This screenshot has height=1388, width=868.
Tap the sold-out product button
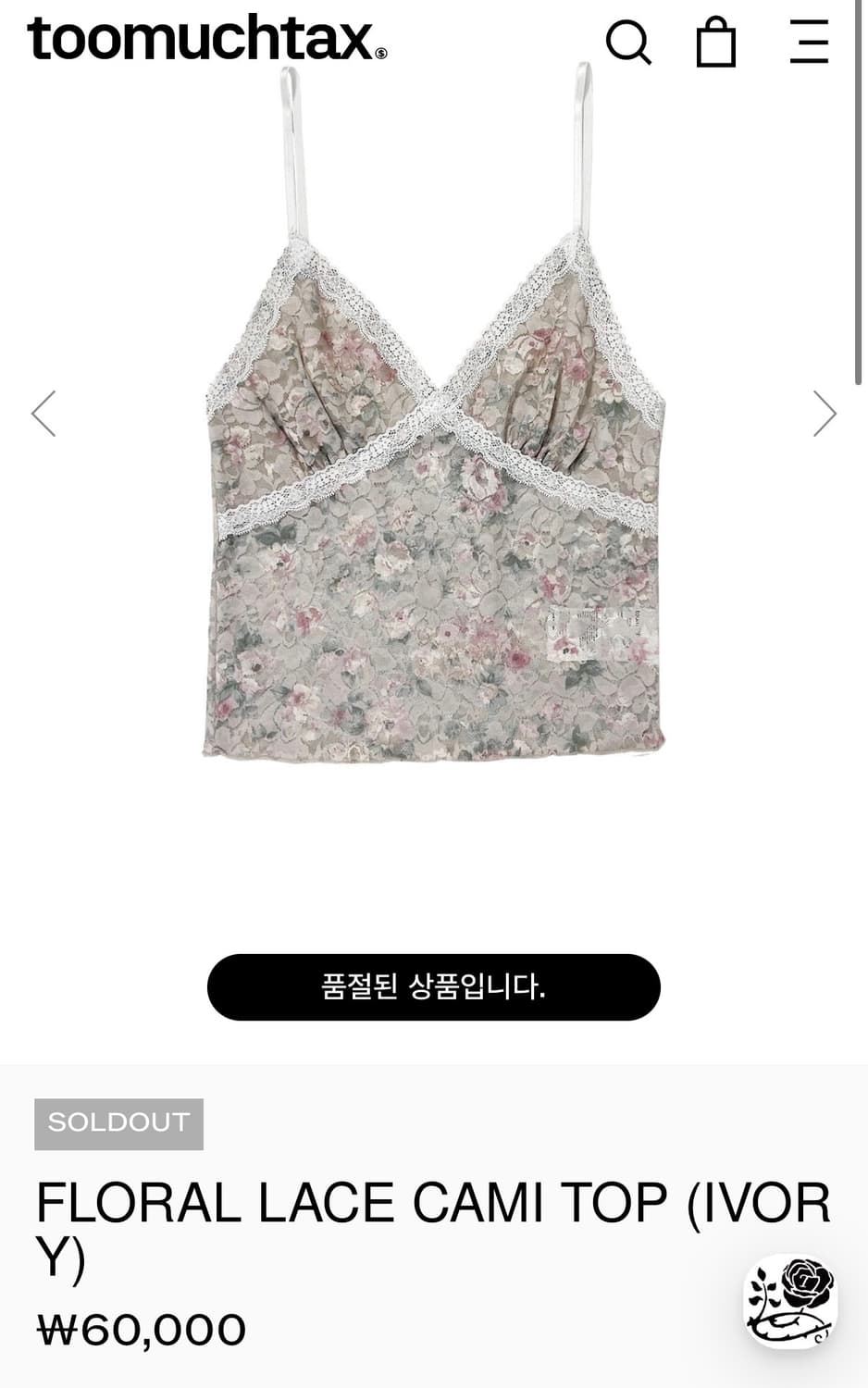tap(433, 987)
